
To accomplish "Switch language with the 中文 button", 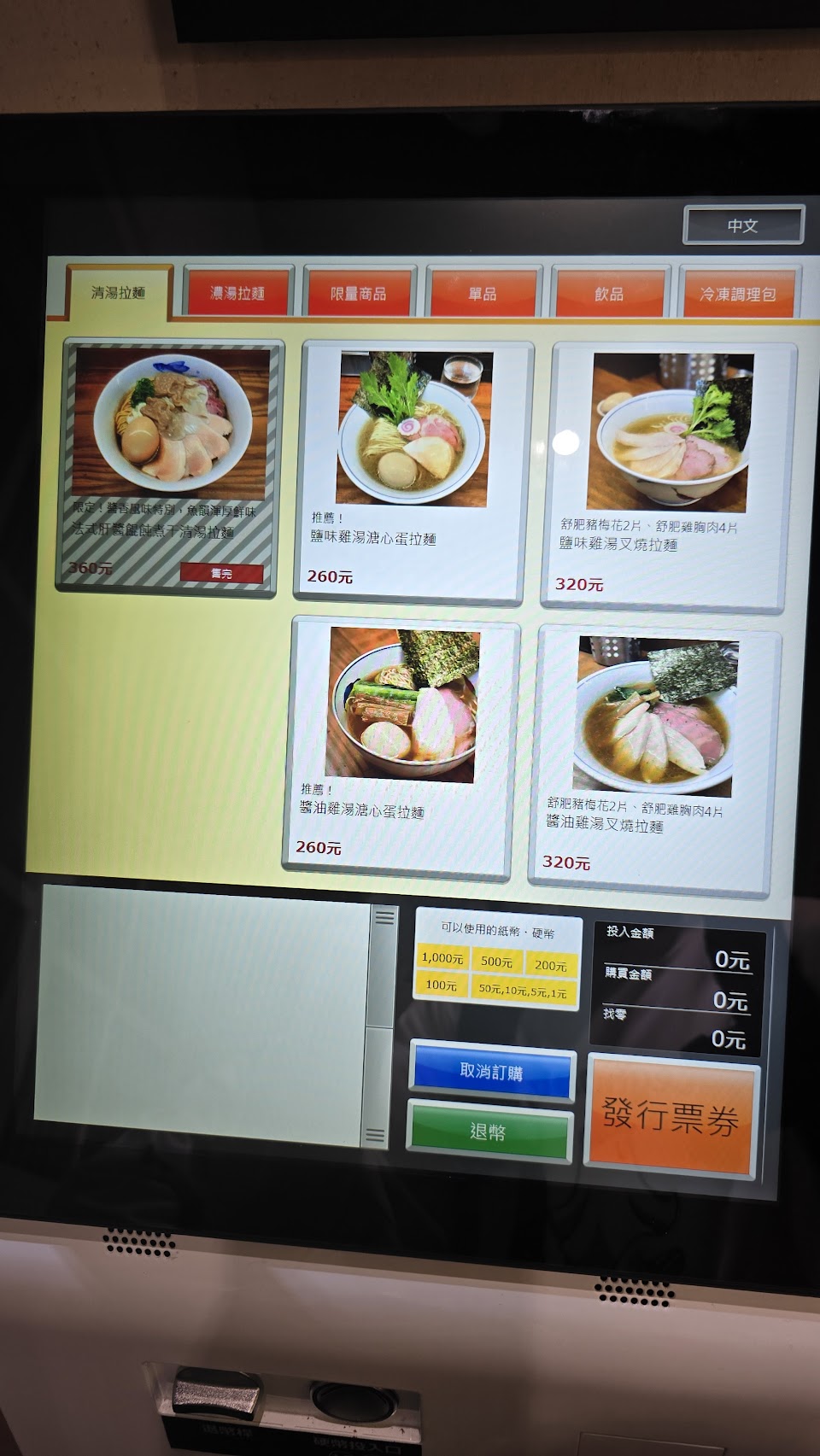I will [x=743, y=225].
